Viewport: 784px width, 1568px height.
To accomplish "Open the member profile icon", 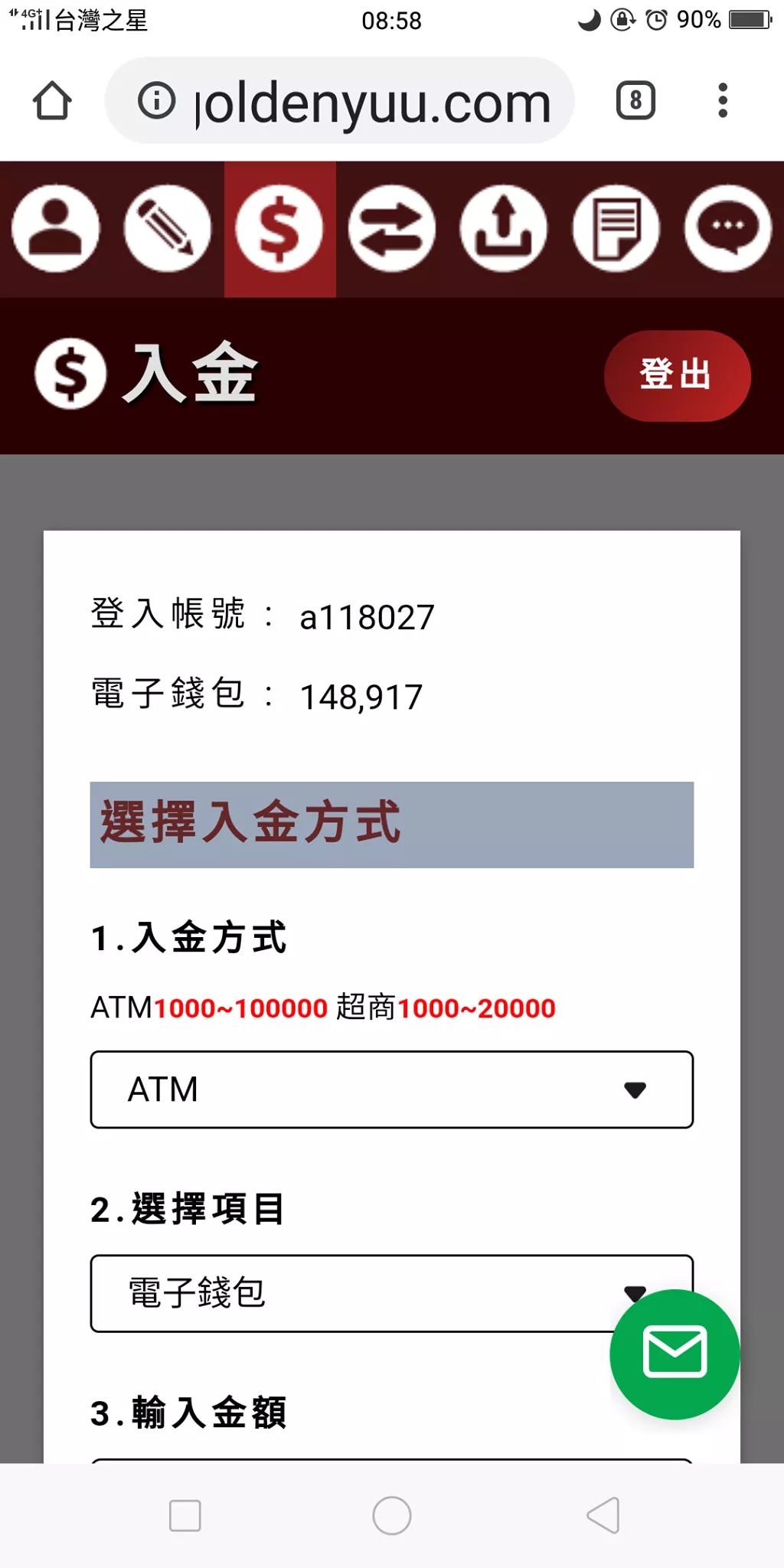I will coord(56,228).
